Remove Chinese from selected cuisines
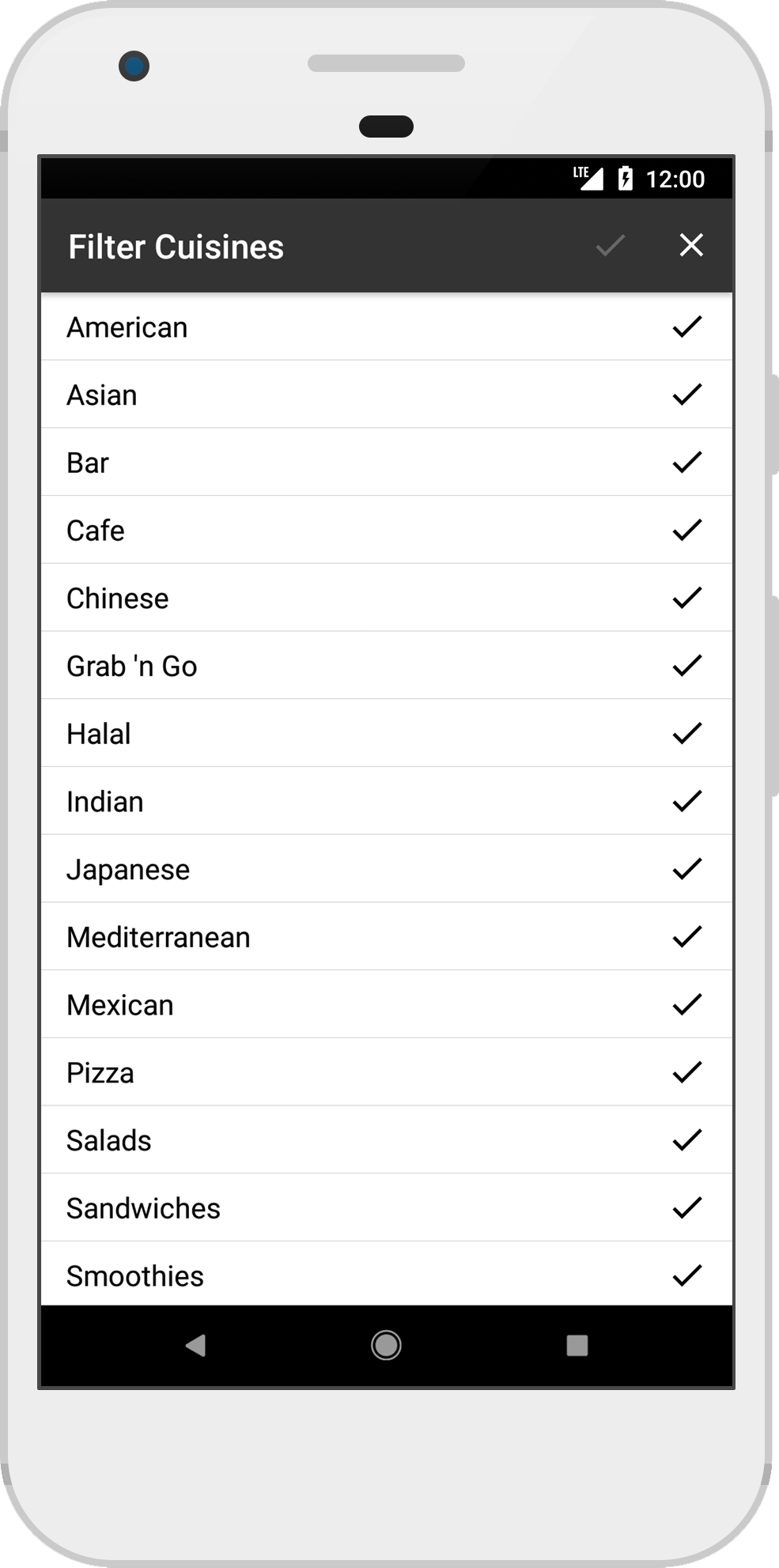The width and height of the screenshot is (779, 1568). [386, 598]
